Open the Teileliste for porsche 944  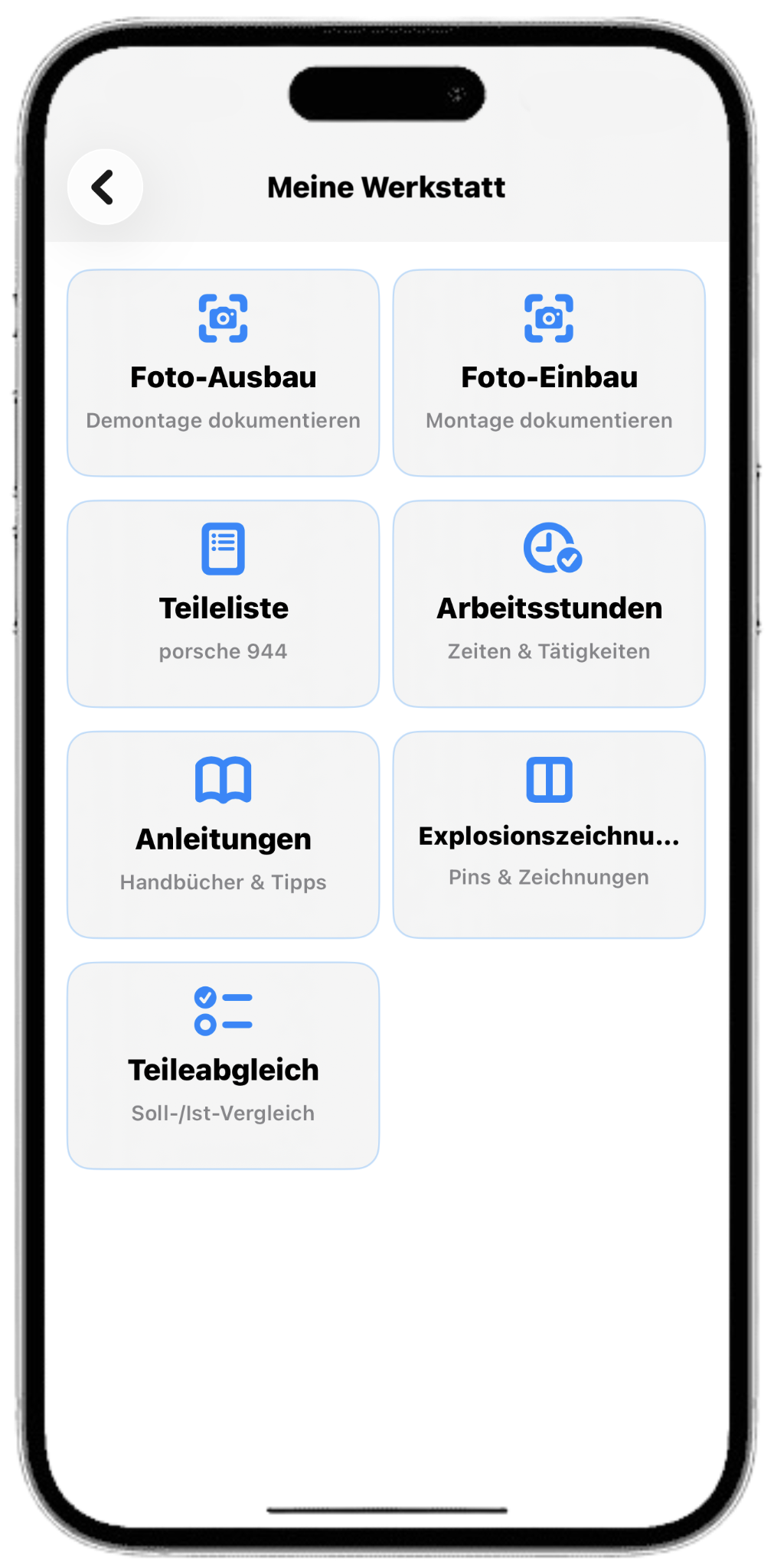tap(223, 603)
